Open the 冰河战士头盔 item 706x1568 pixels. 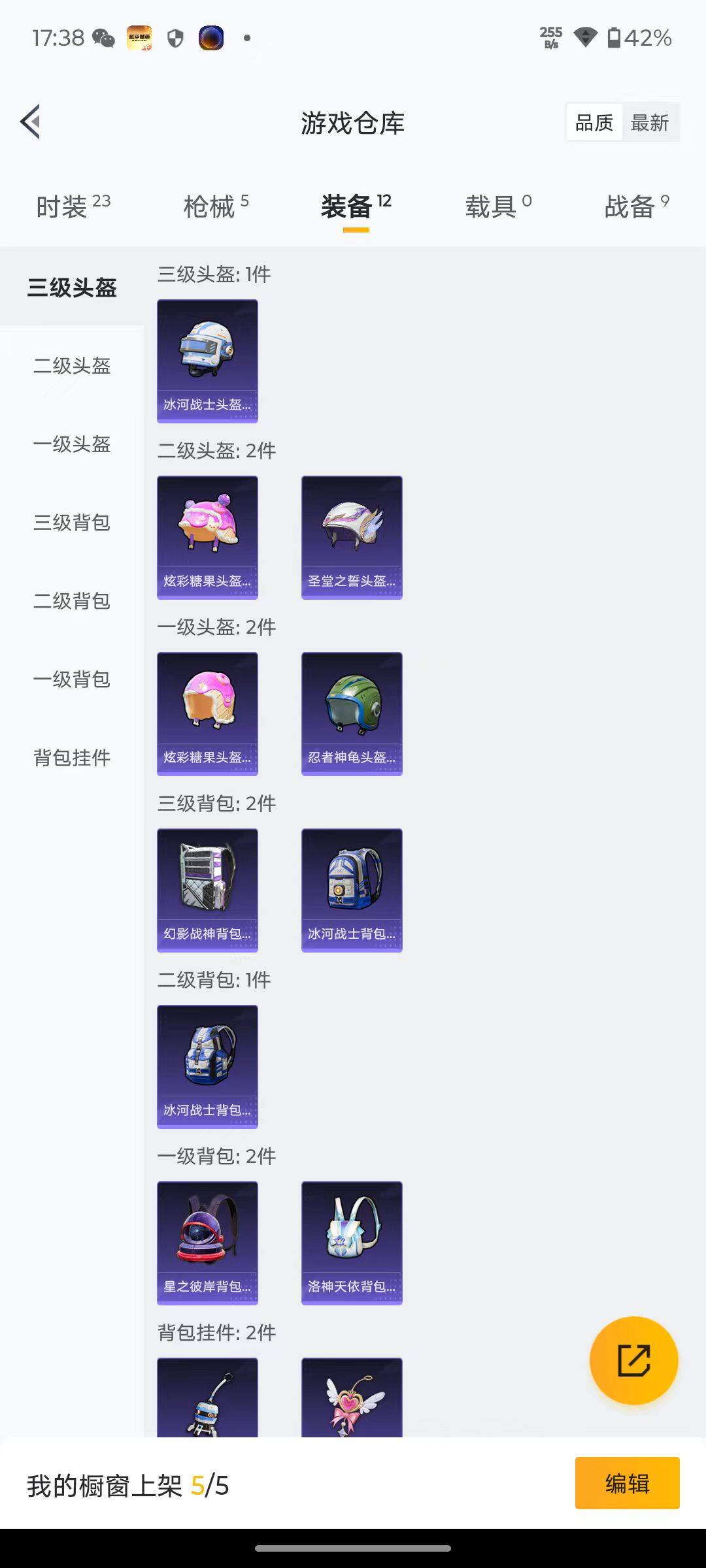coord(207,361)
